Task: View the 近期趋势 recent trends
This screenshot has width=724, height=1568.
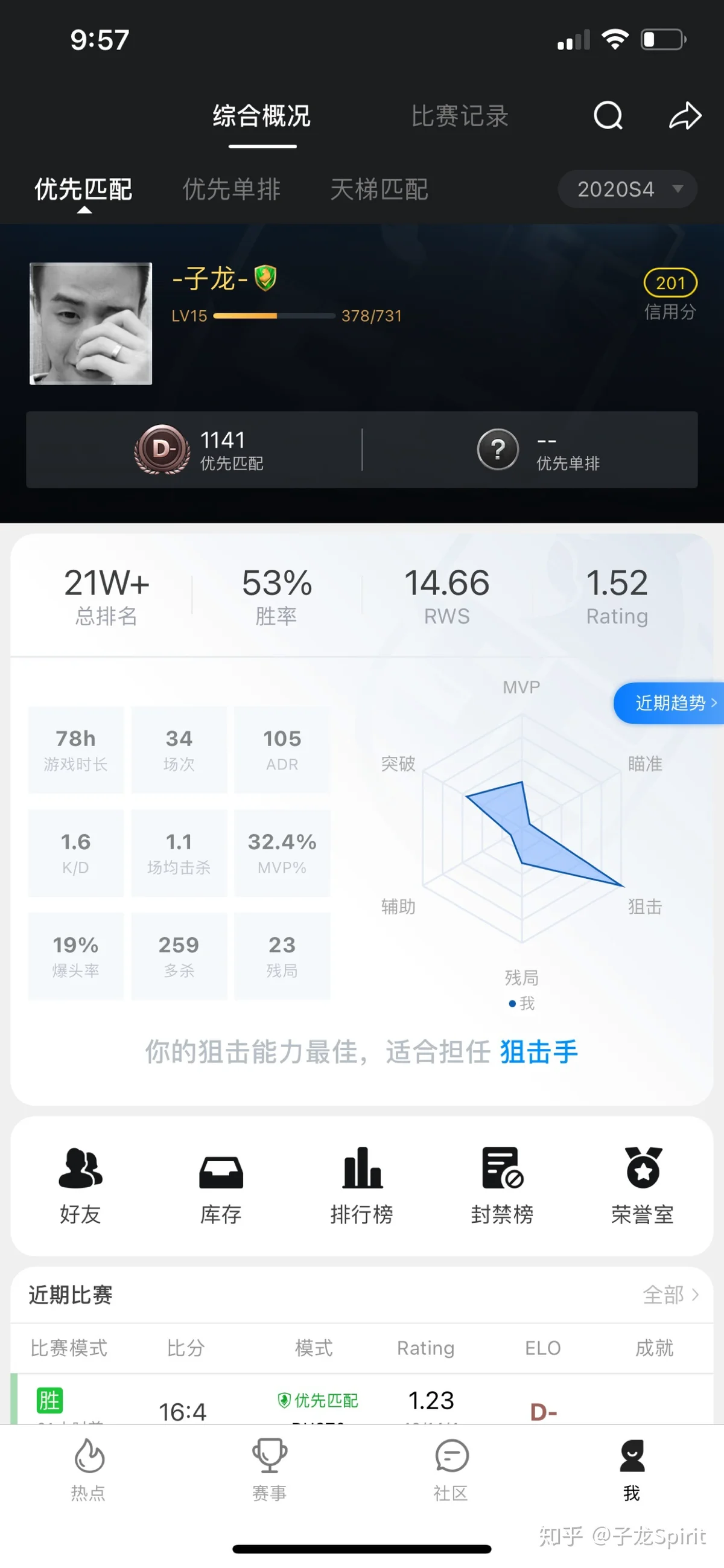Action: [x=669, y=703]
